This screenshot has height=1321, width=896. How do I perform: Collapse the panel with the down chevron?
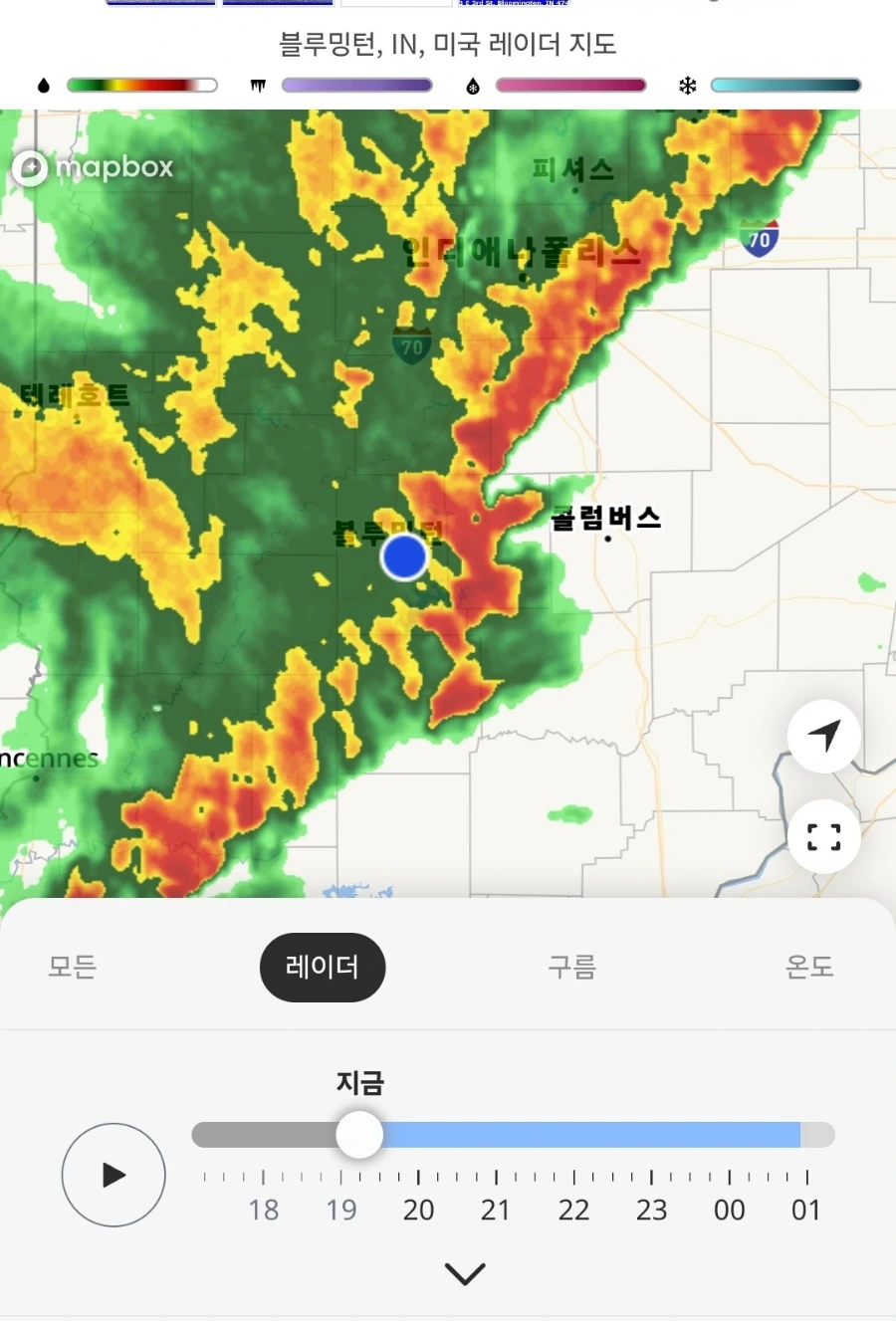coord(465,1273)
